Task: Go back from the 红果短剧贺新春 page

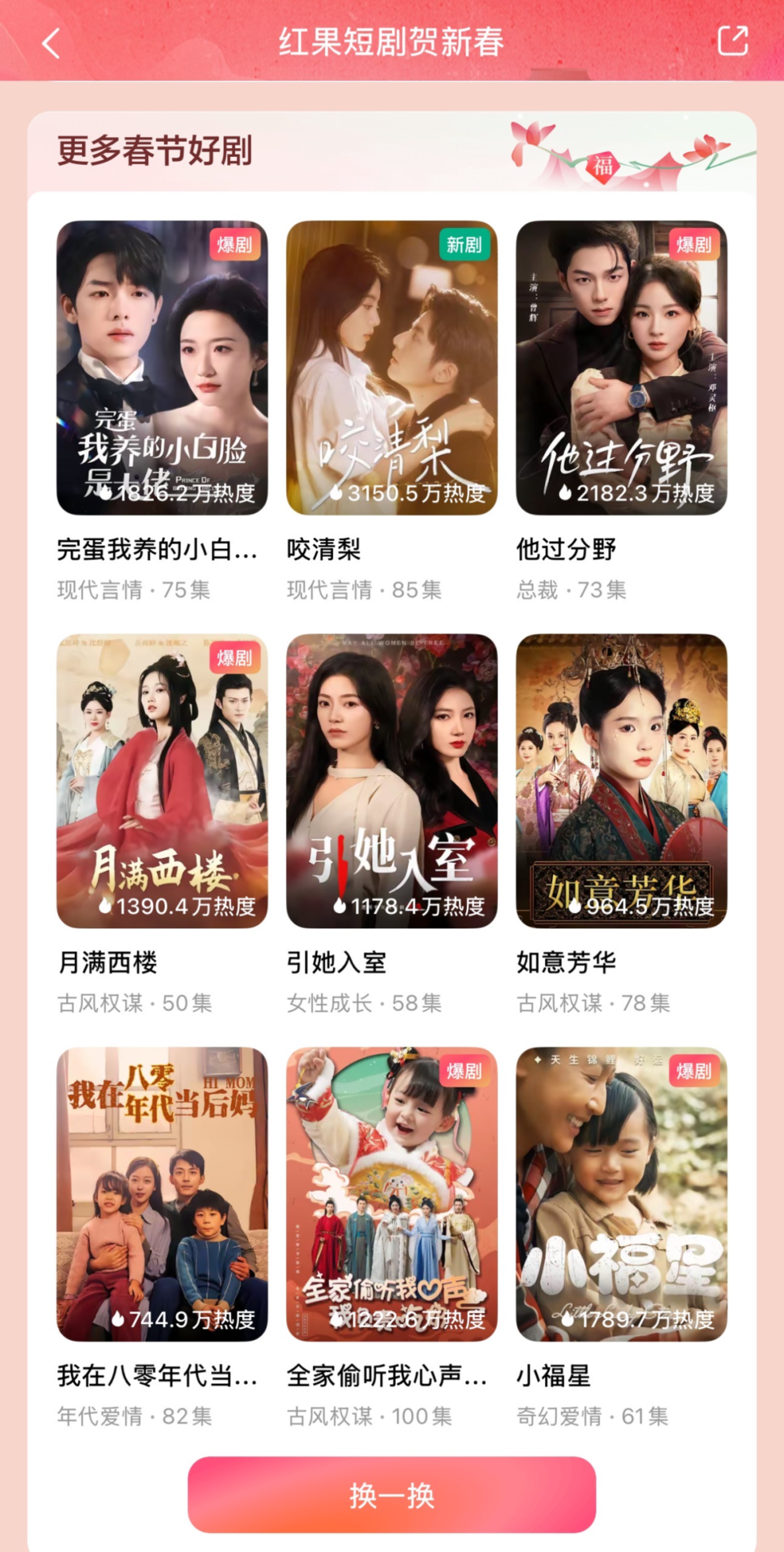Action: point(51,43)
